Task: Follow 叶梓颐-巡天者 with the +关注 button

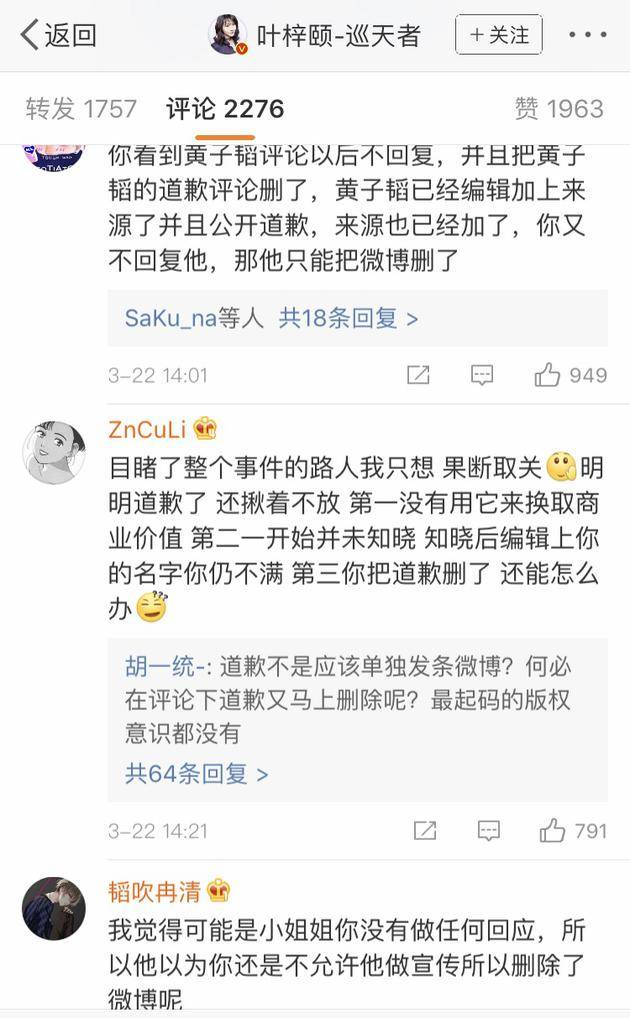Action: [x=498, y=35]
